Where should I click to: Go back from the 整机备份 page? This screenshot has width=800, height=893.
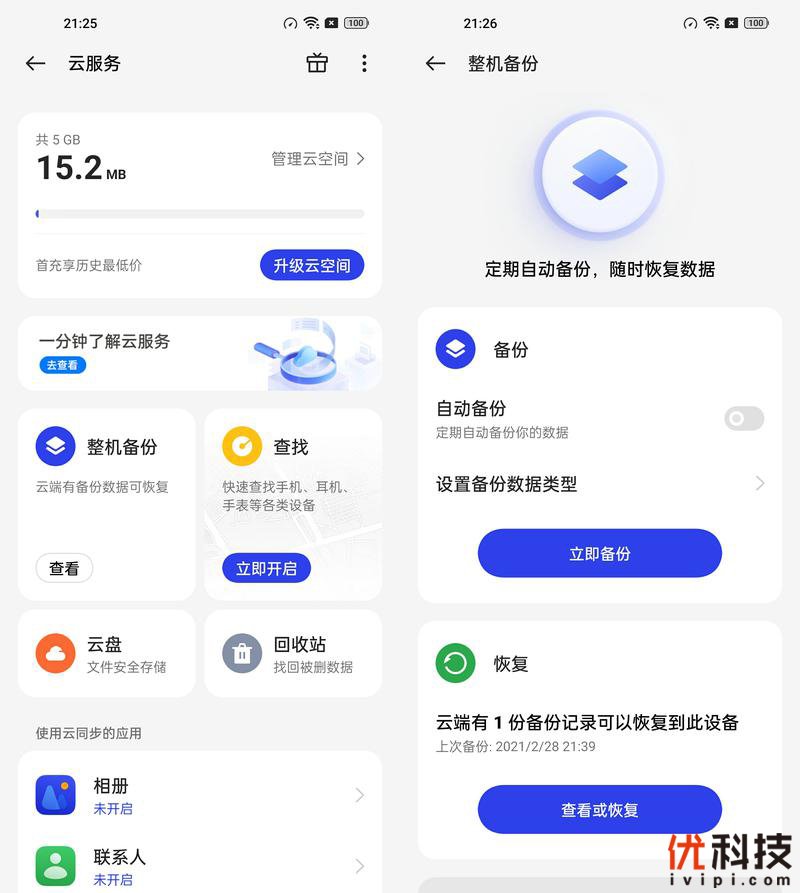tap(435, 63)
